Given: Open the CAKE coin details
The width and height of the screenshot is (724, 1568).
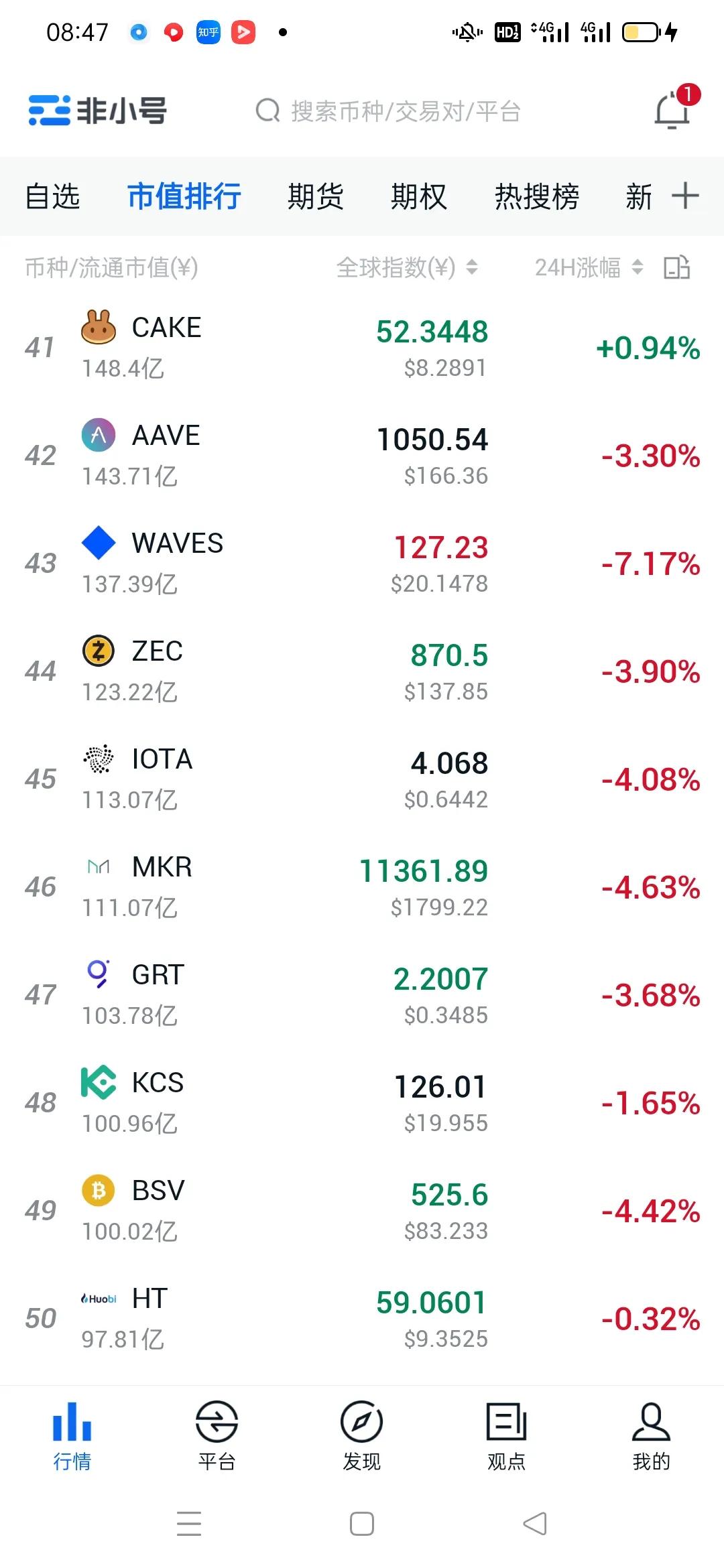Looking at the screenshot, I should coord(362,347).
